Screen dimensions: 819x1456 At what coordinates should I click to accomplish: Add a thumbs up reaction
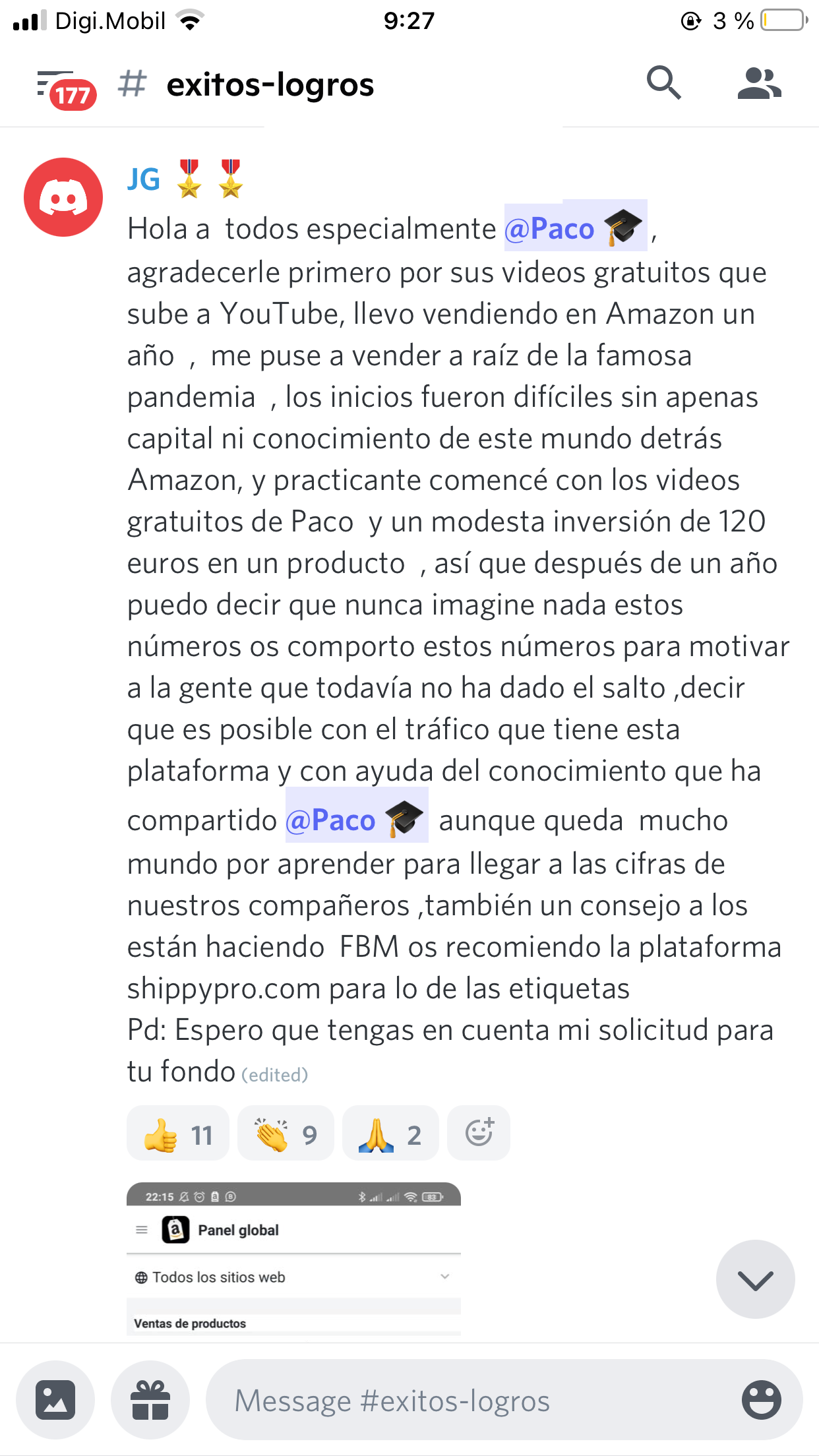(x=177, y=1134)
